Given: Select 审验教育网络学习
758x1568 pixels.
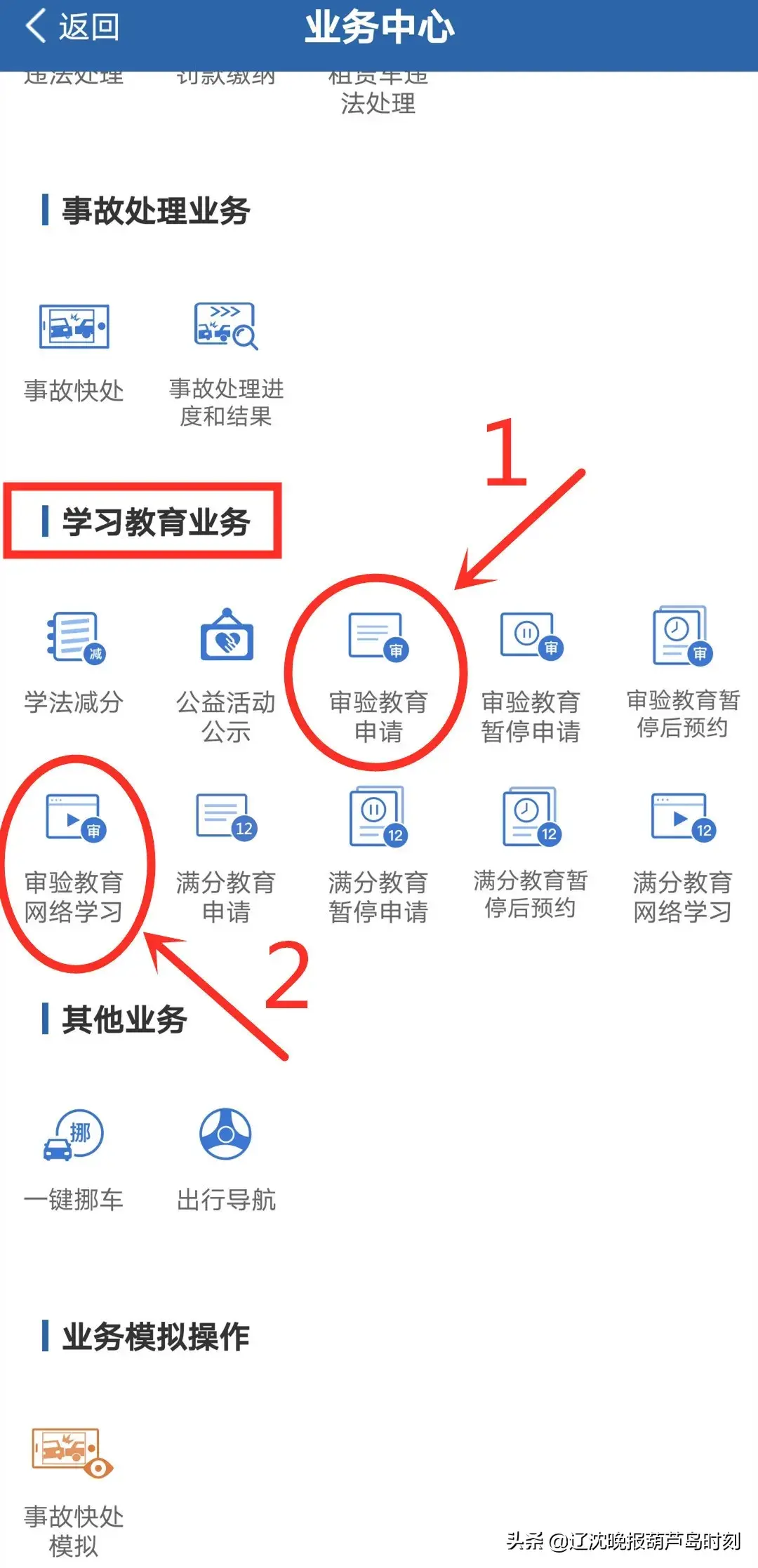Looking at the screenshot, I should [x=74, y=856].
